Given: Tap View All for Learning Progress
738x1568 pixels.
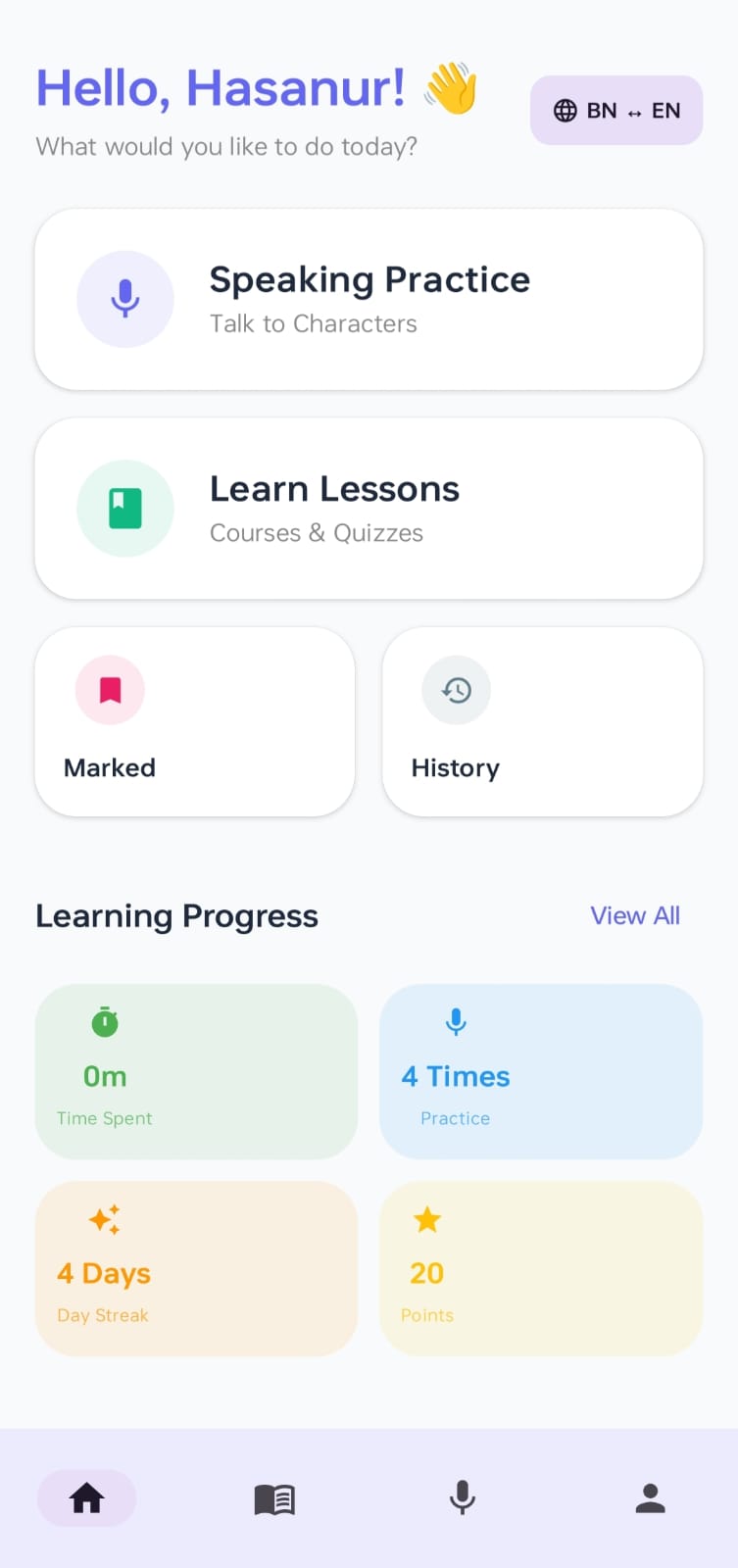Looking at the screenshot, I should click(x=634, y=915).
